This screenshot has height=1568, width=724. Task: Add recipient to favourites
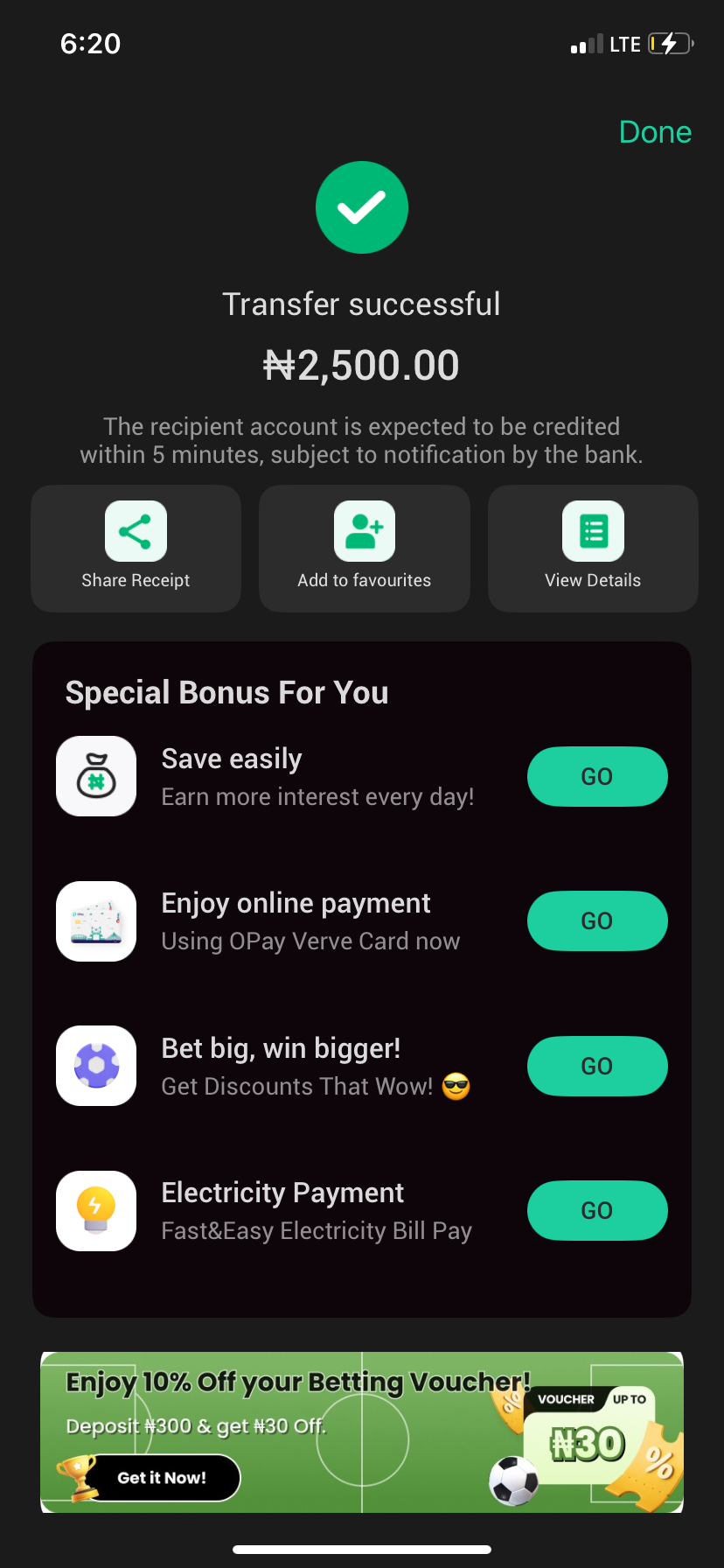tap(364, 548)
